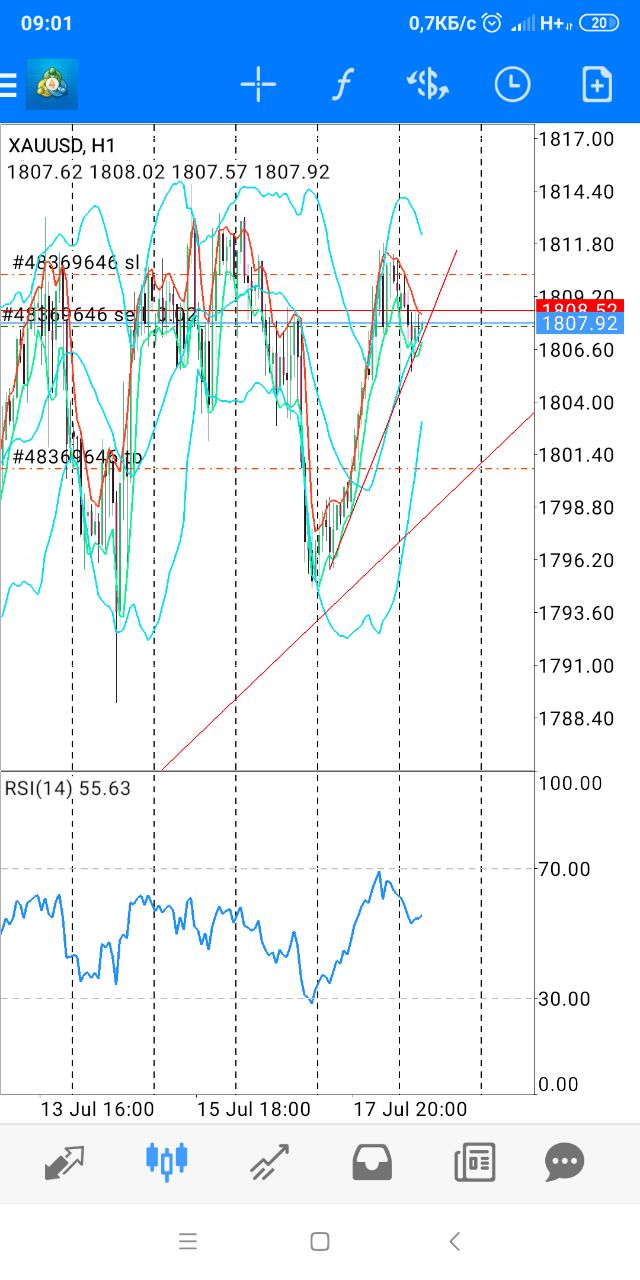The width and height of the screenshot is (640, 1280).
Task: Switch to the Quotes tab
Action: 64,1162
